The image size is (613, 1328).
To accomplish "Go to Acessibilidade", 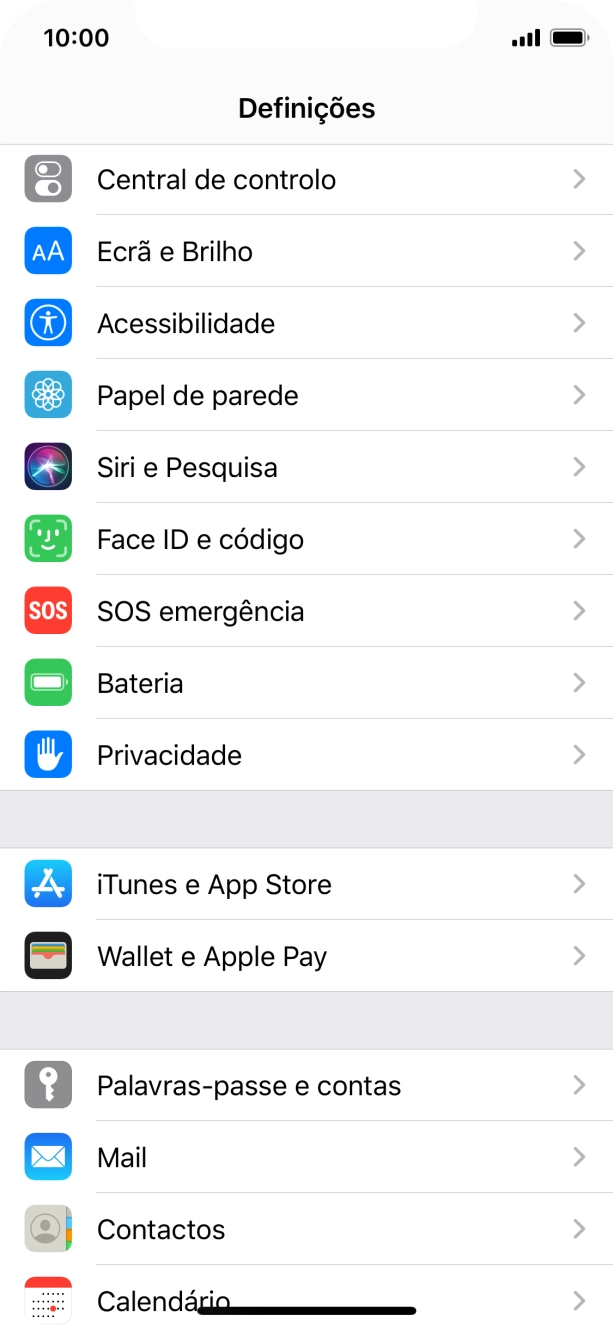I will [306, 324].
